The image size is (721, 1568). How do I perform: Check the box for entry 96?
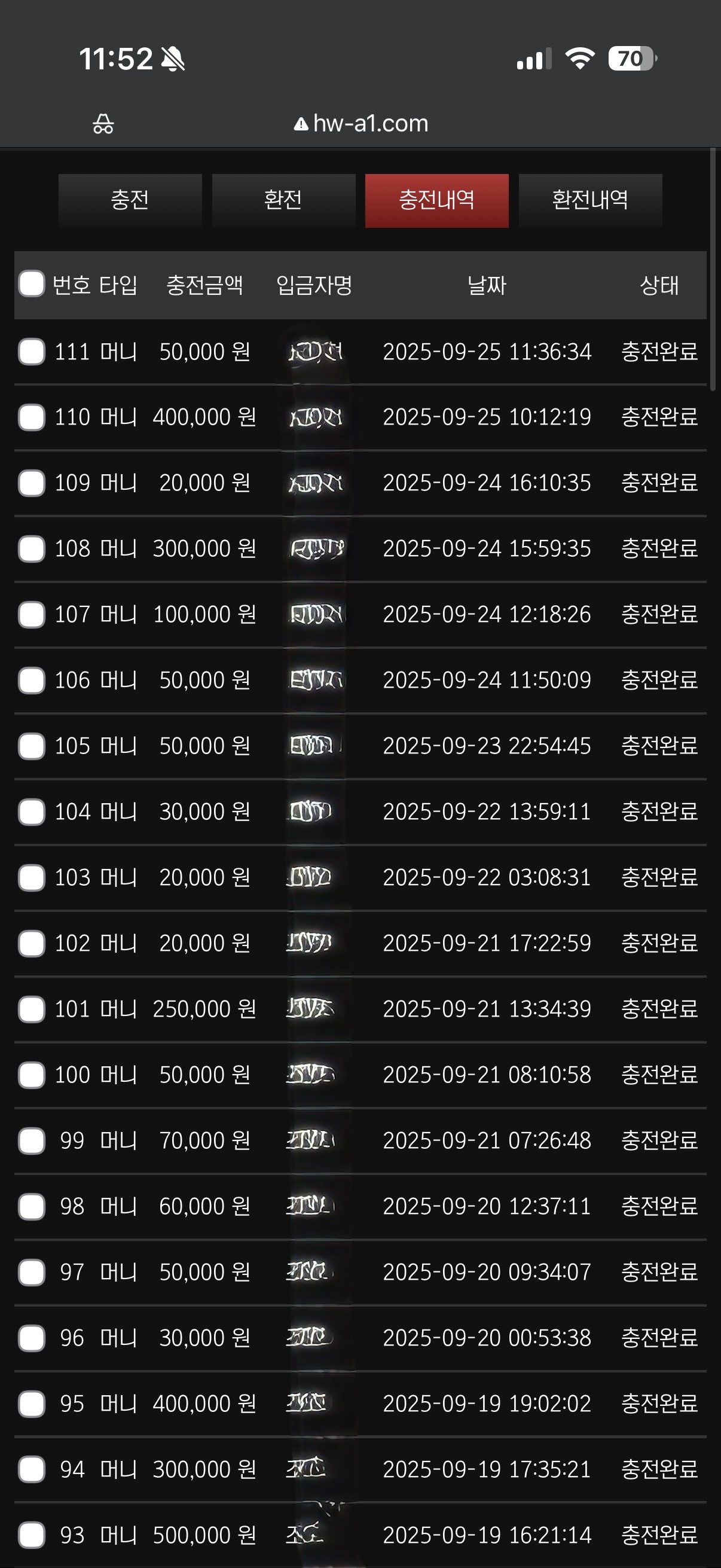click(32, 1338)
